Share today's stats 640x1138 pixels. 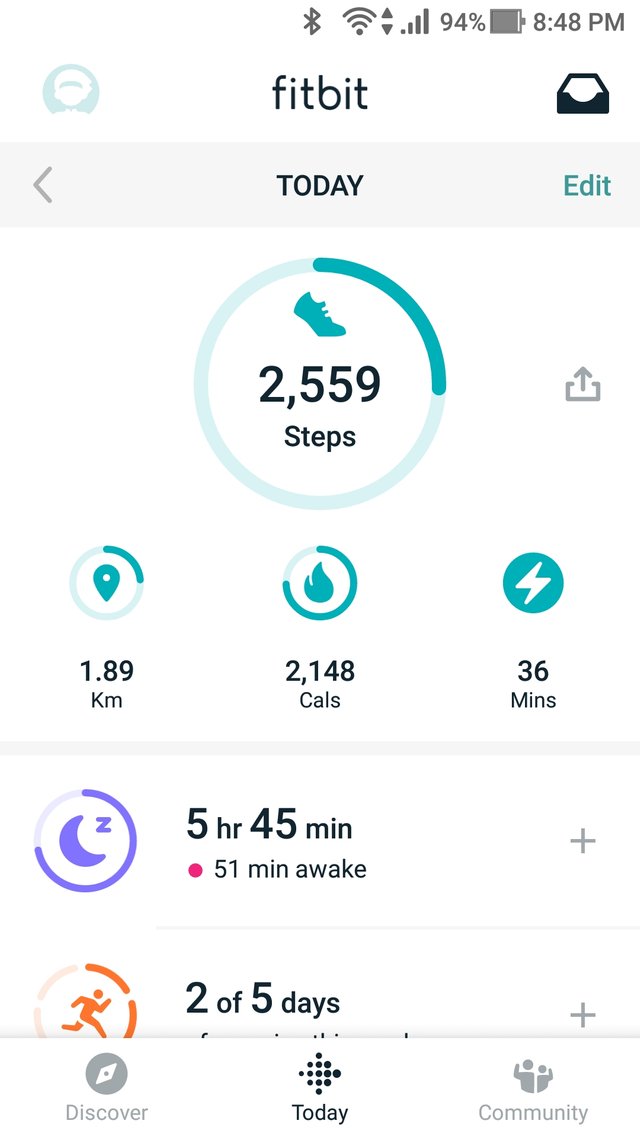click(582, 384)
